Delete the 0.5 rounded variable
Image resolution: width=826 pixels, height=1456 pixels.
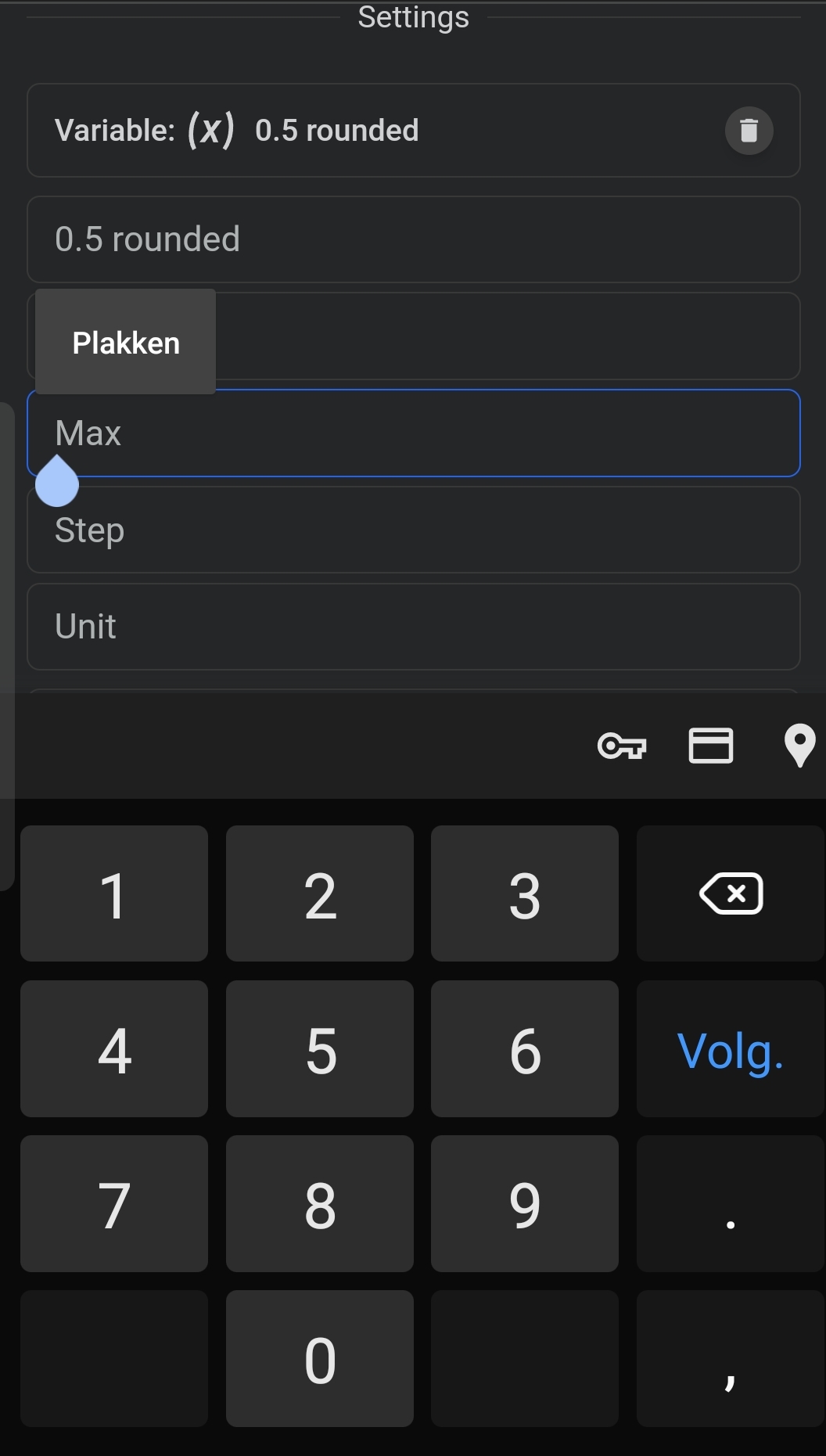pyautogui.click(x=749, y=130)
